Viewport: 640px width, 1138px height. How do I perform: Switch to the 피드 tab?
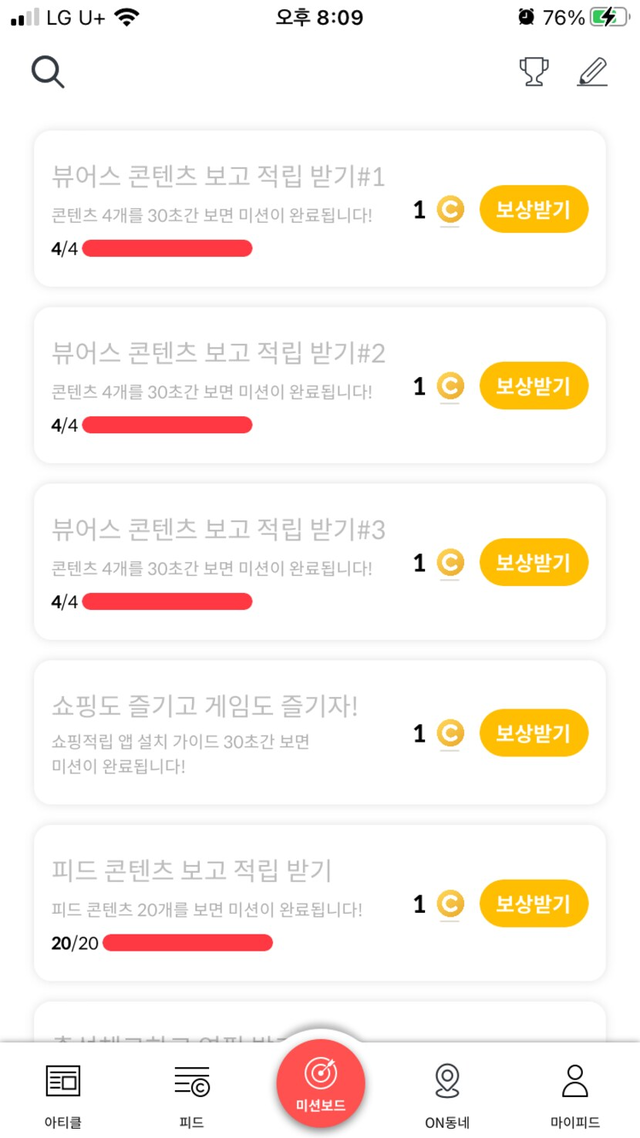(x=191, y=1092)
